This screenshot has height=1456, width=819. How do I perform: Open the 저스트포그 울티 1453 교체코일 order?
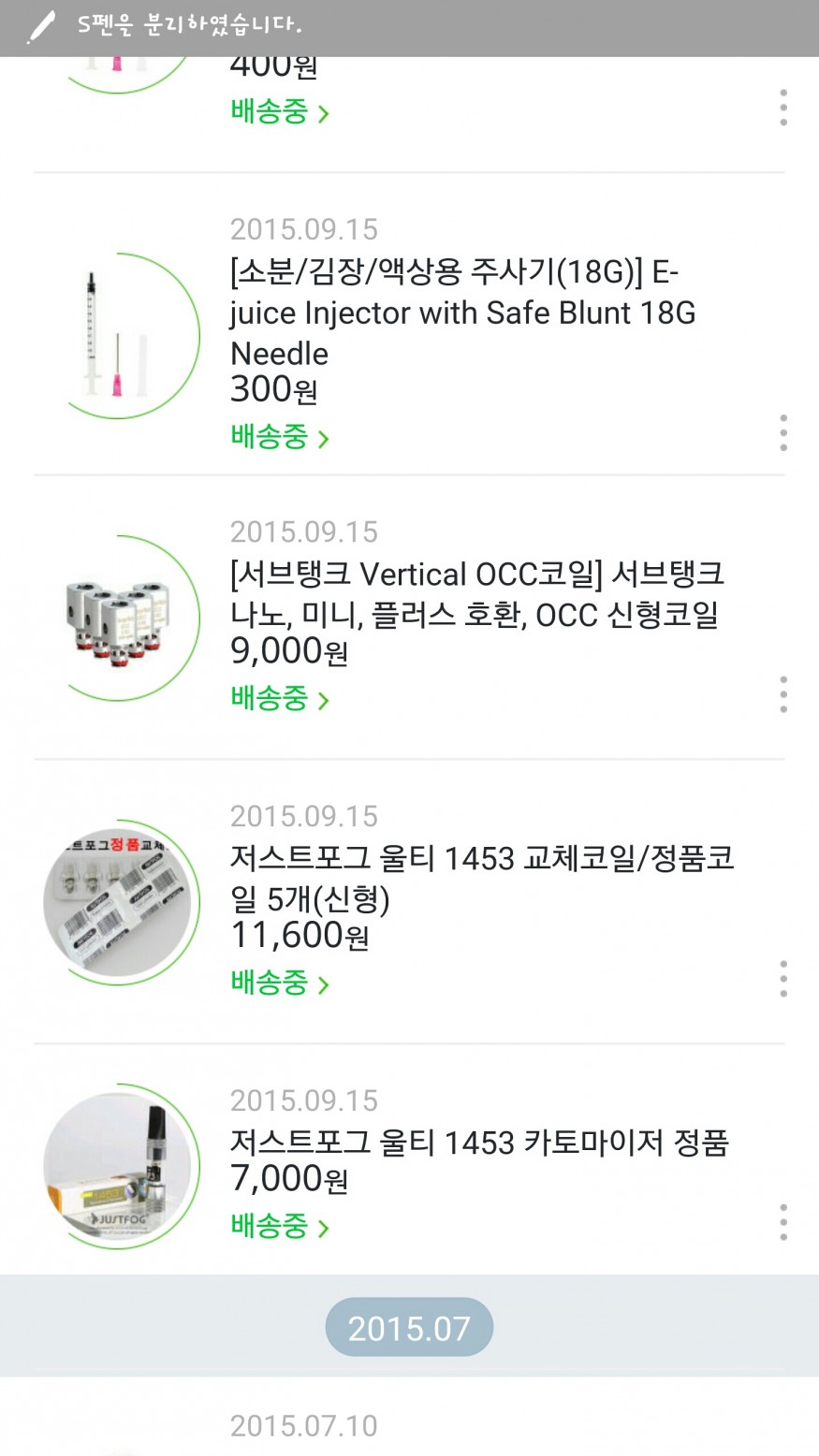click(481, 878)
